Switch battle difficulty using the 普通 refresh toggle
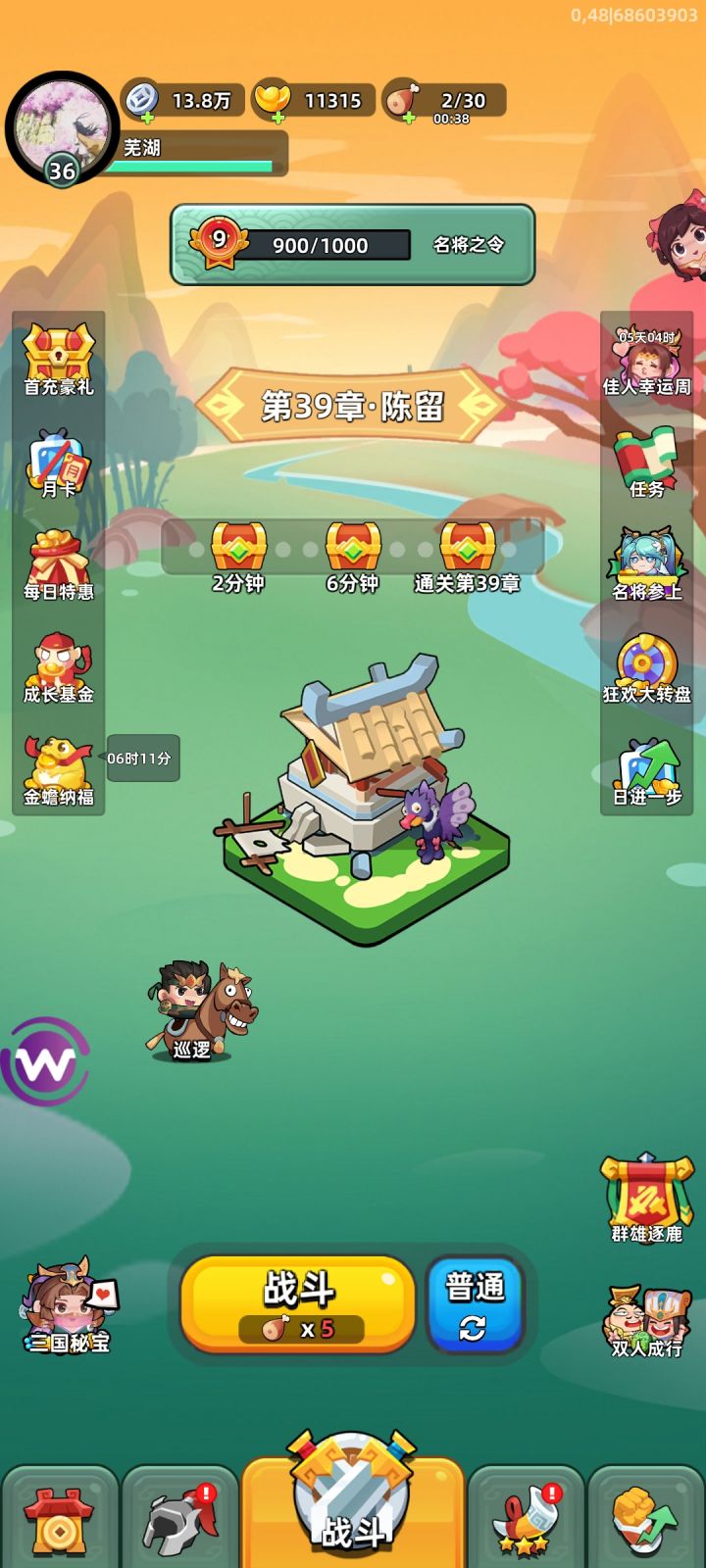Image resolution: width=706 pixels, height=1568 pixels. [476, 1308]
